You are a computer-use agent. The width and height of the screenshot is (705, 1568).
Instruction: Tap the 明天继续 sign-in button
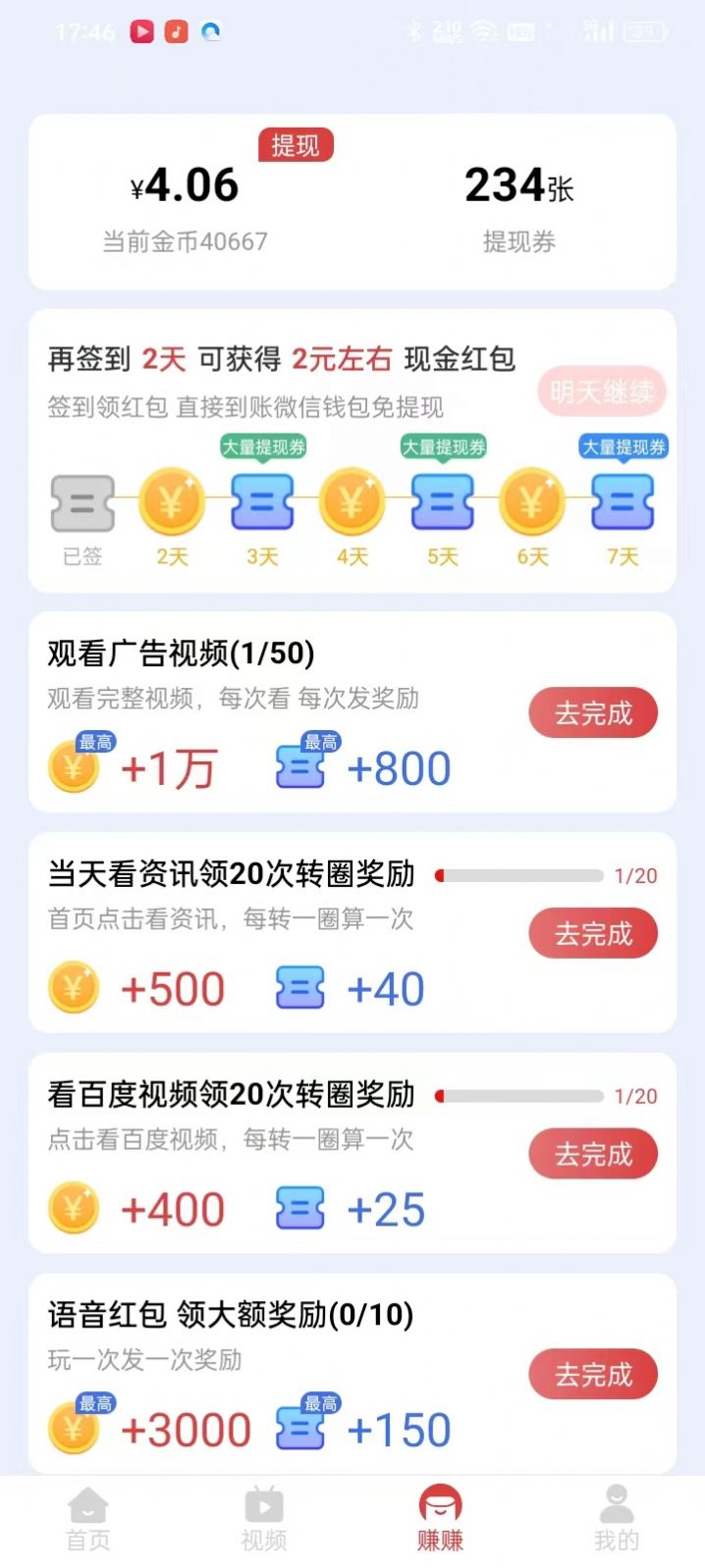pos(601,392)
